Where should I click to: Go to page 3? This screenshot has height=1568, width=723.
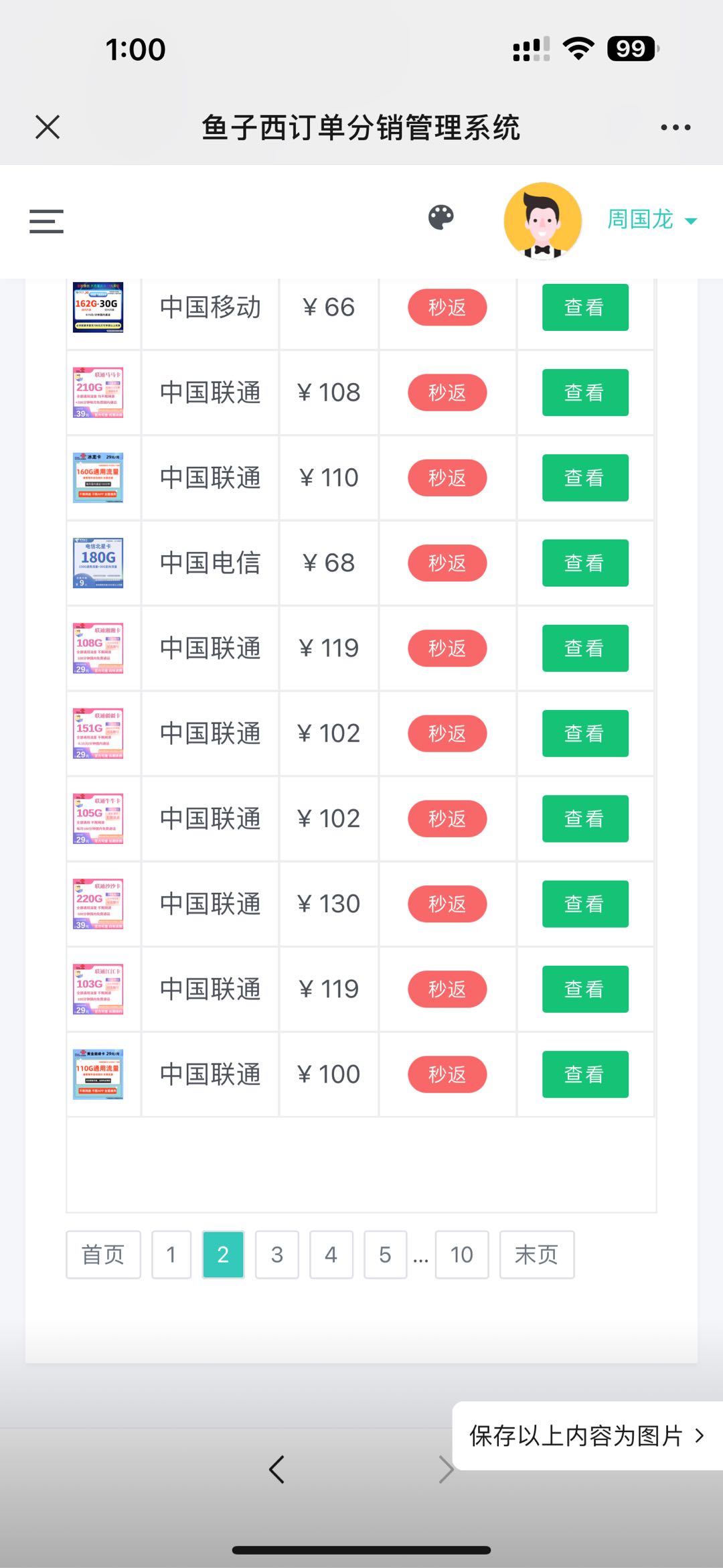277,1255
